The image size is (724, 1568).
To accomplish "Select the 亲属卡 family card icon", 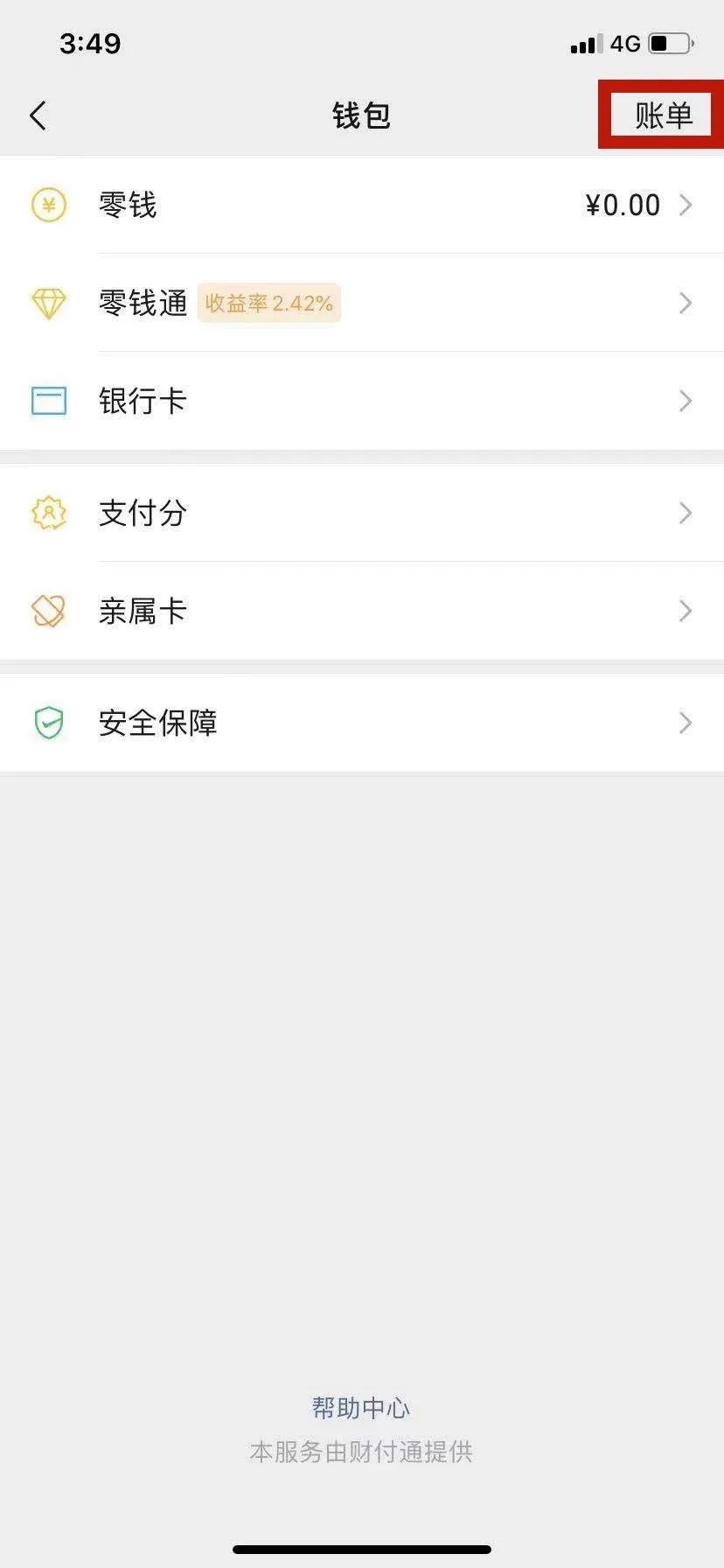I will coord(50,611).
